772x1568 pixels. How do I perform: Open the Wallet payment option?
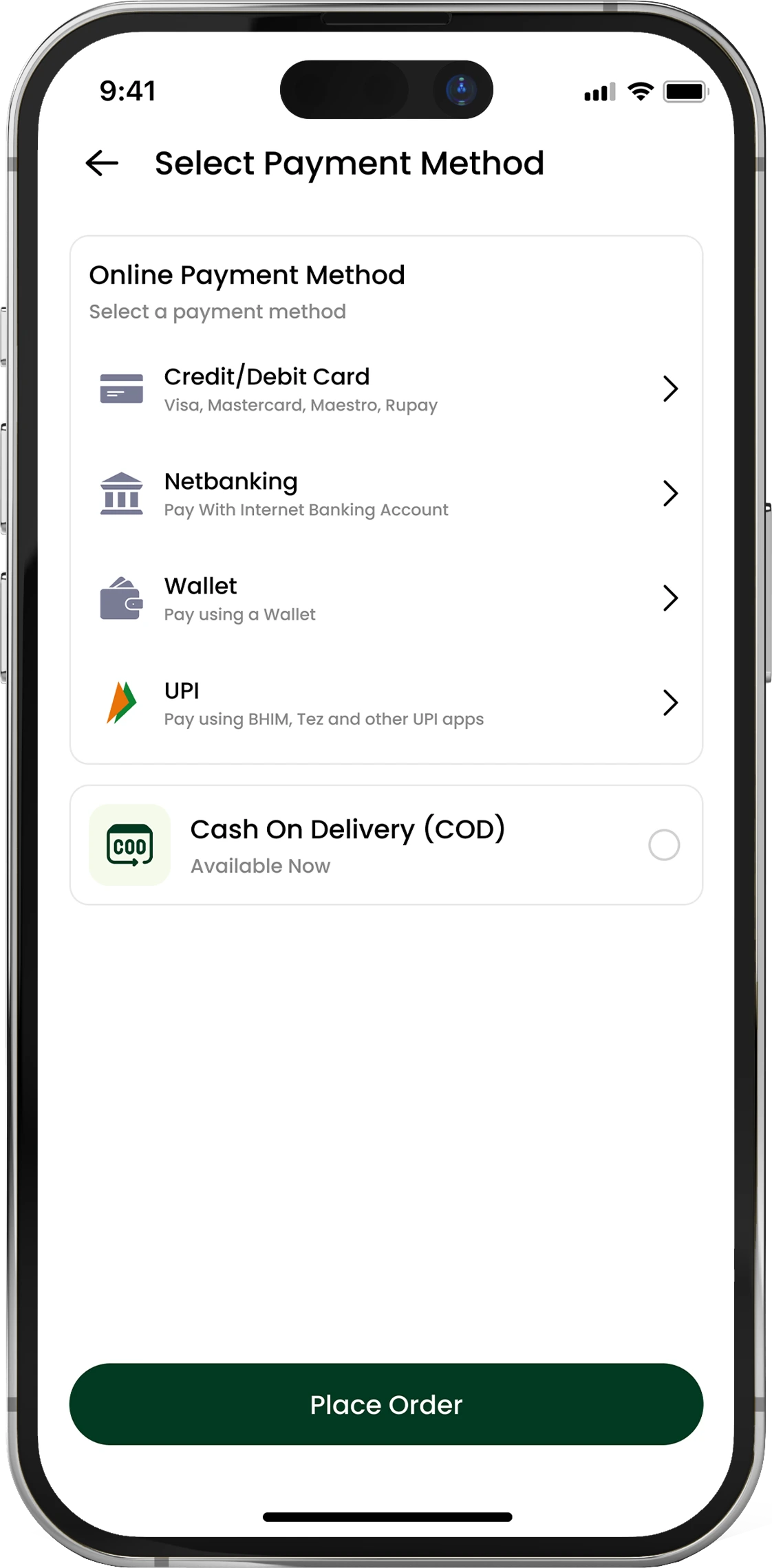point(385,598)
